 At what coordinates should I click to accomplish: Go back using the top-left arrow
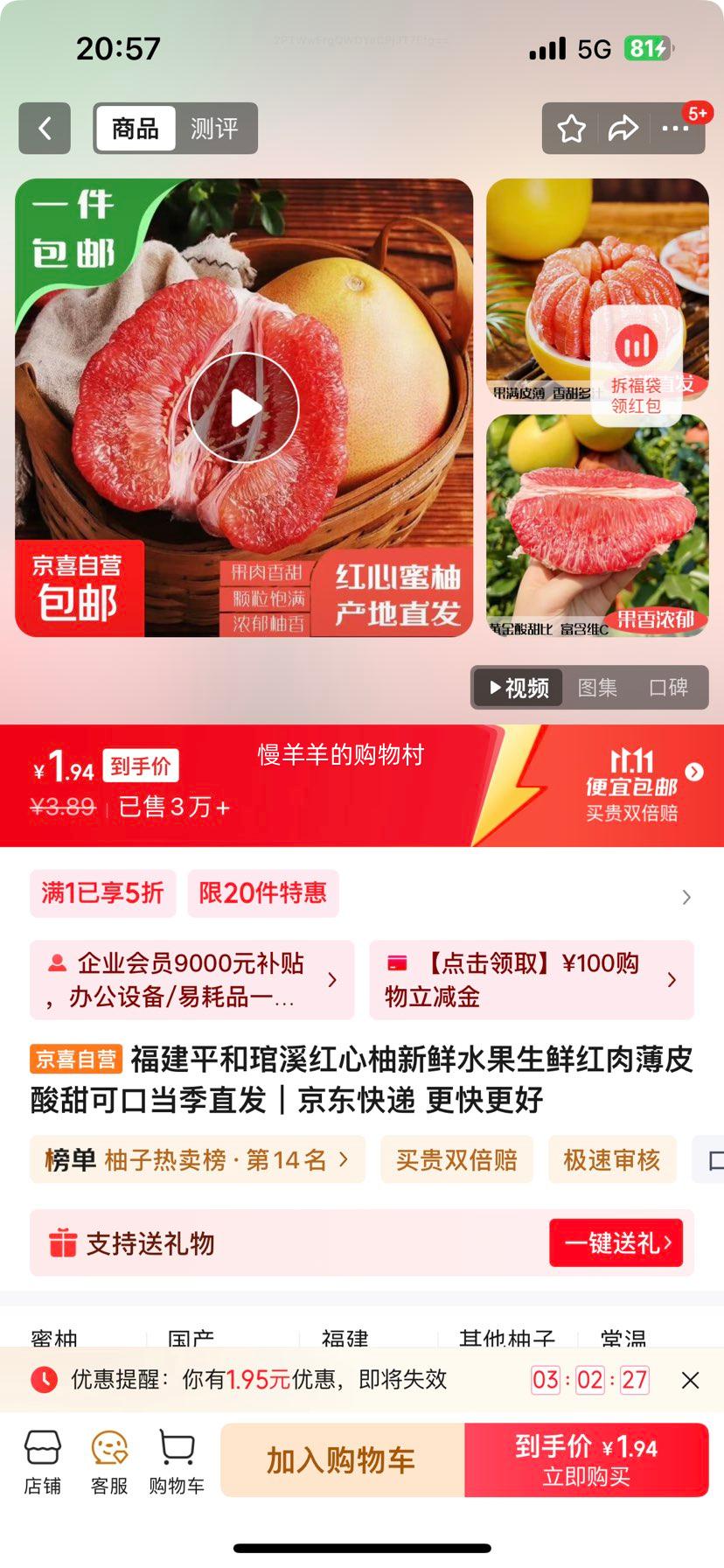[45, 129]
